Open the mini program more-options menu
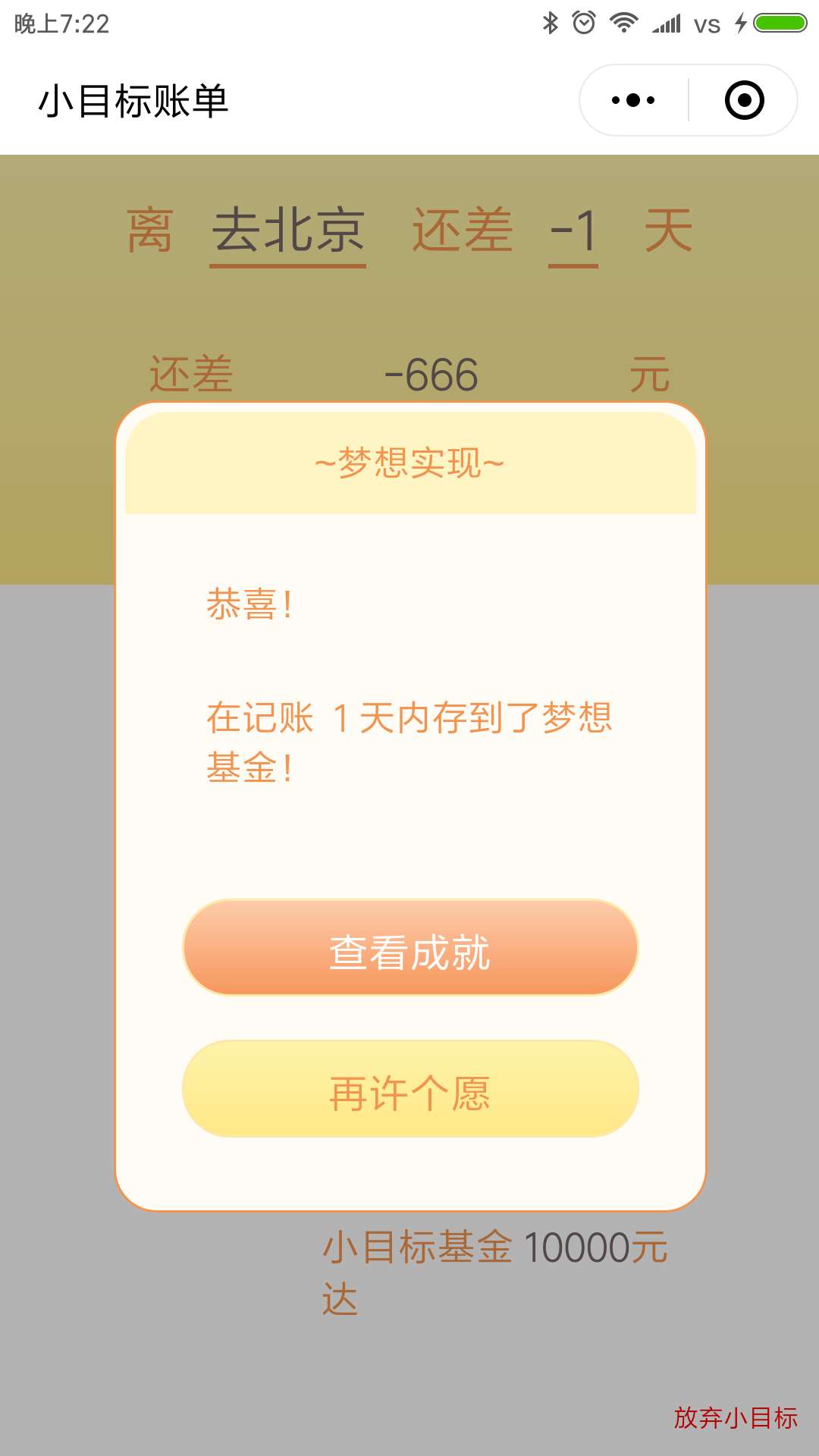 tap(634, 100)
